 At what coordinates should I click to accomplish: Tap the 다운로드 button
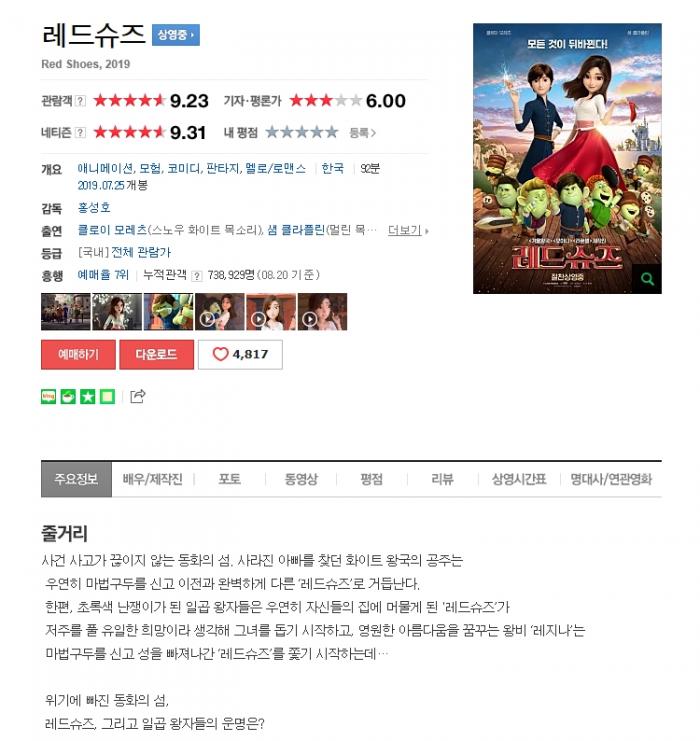click(x=156, y=354)
